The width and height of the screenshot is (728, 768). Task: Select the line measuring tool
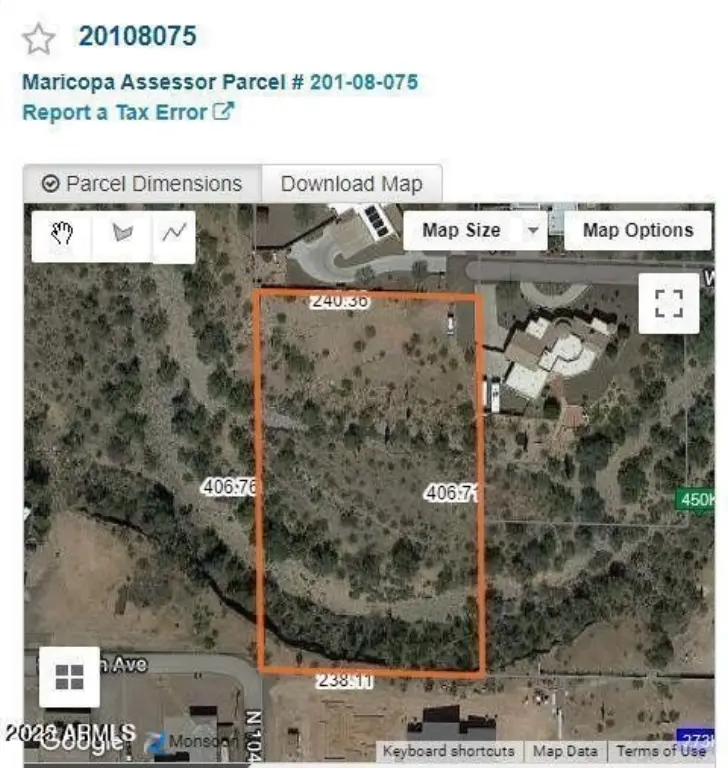coord(175,234)
